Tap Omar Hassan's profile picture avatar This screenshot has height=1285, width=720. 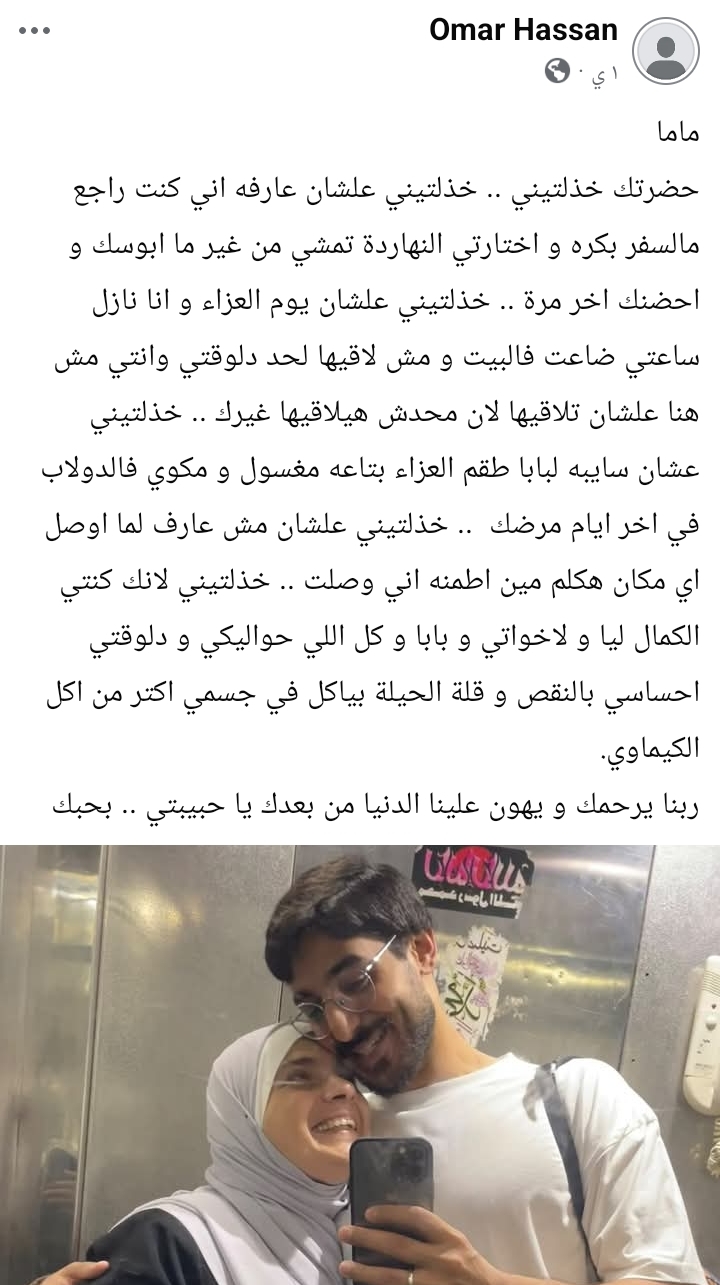(667, 50)
